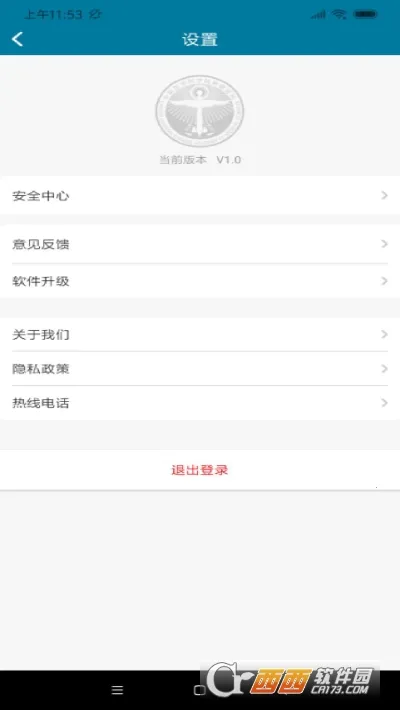
Task: Open 意见反馈
Action: [x=200, y=245]
